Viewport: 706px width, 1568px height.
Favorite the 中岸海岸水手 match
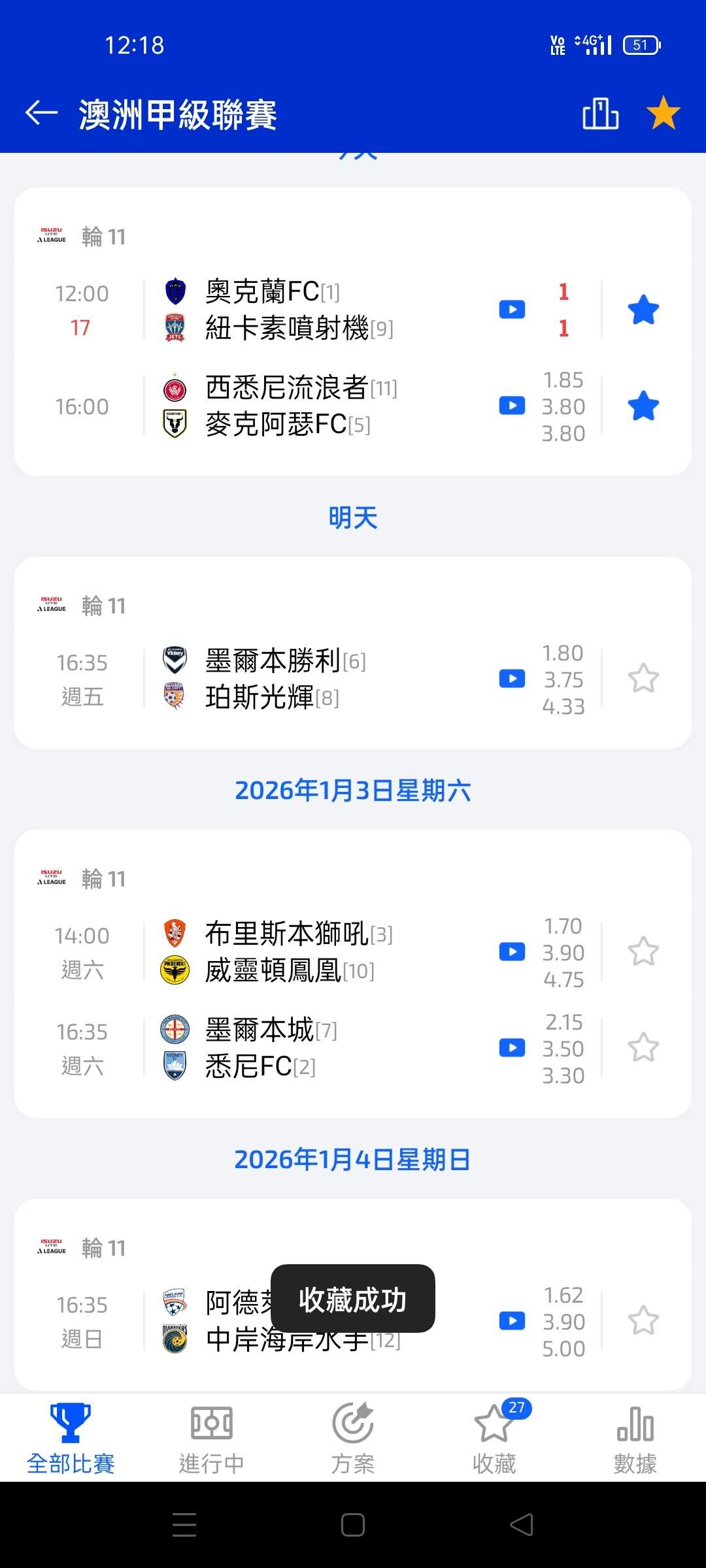tap(643, 1321)
